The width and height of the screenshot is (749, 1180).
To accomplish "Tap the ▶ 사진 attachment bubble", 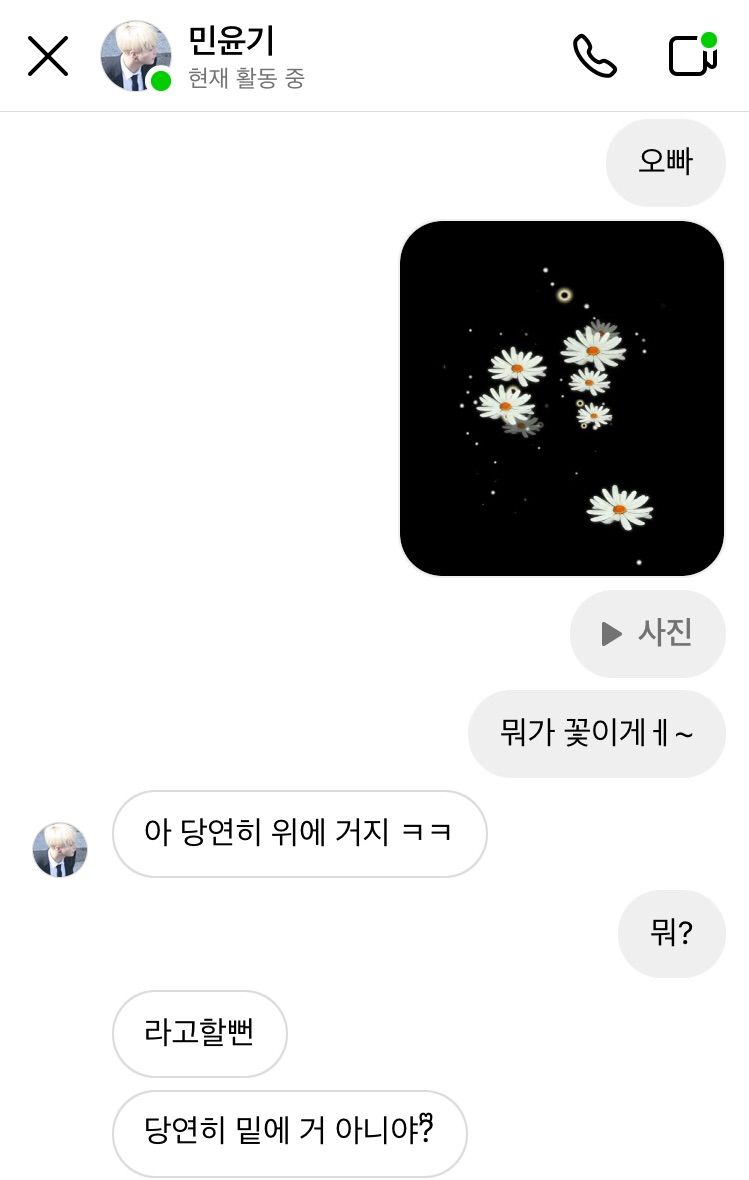I will (x=647, y=633).
